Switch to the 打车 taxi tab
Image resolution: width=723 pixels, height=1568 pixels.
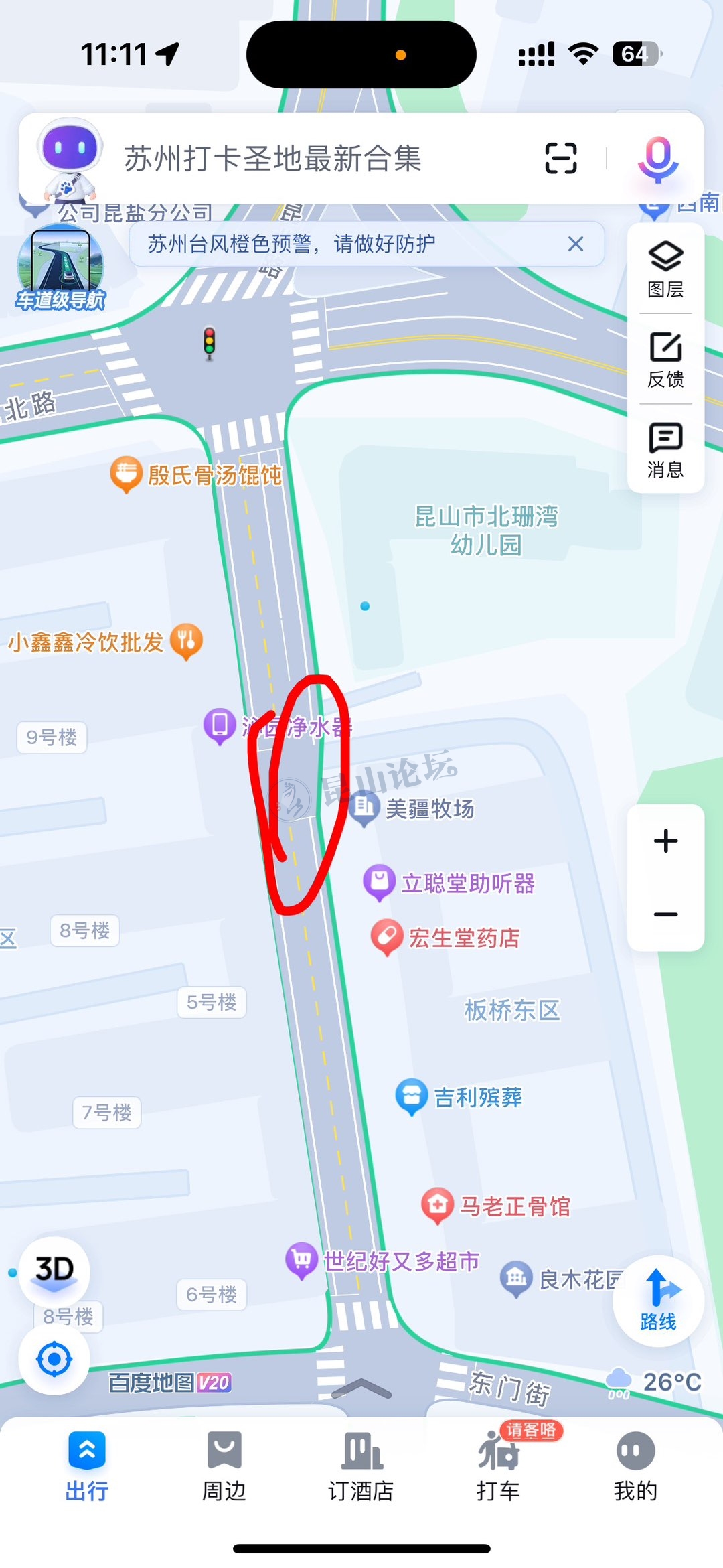click(499, 1466)
